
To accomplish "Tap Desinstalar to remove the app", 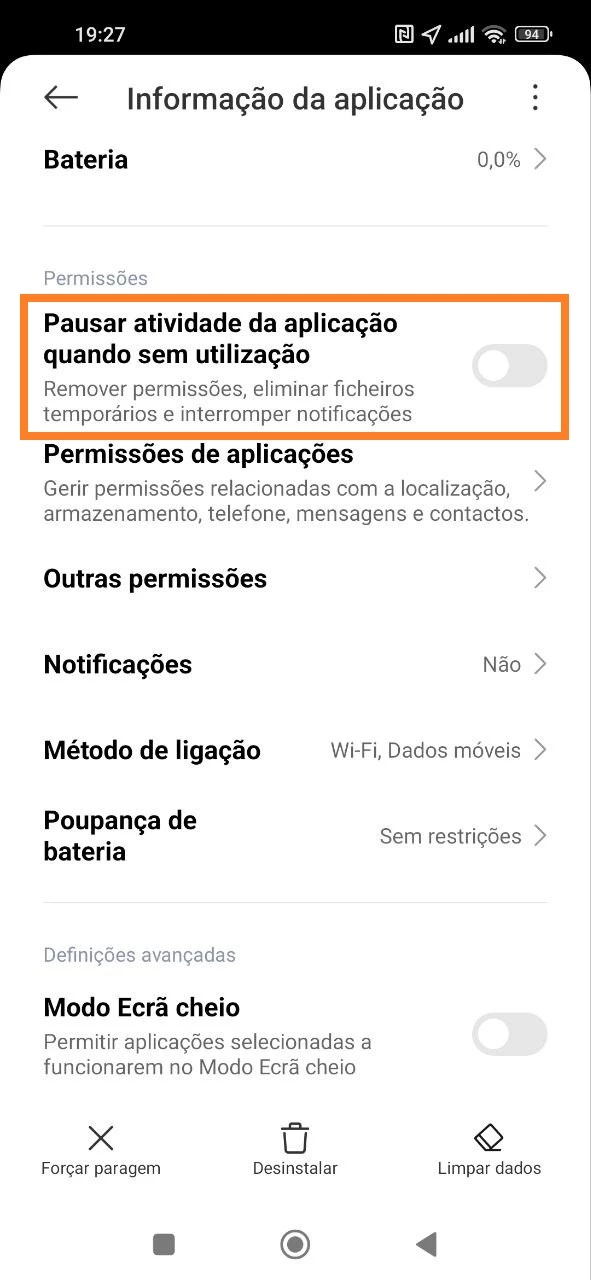I will pos(295,1148).
